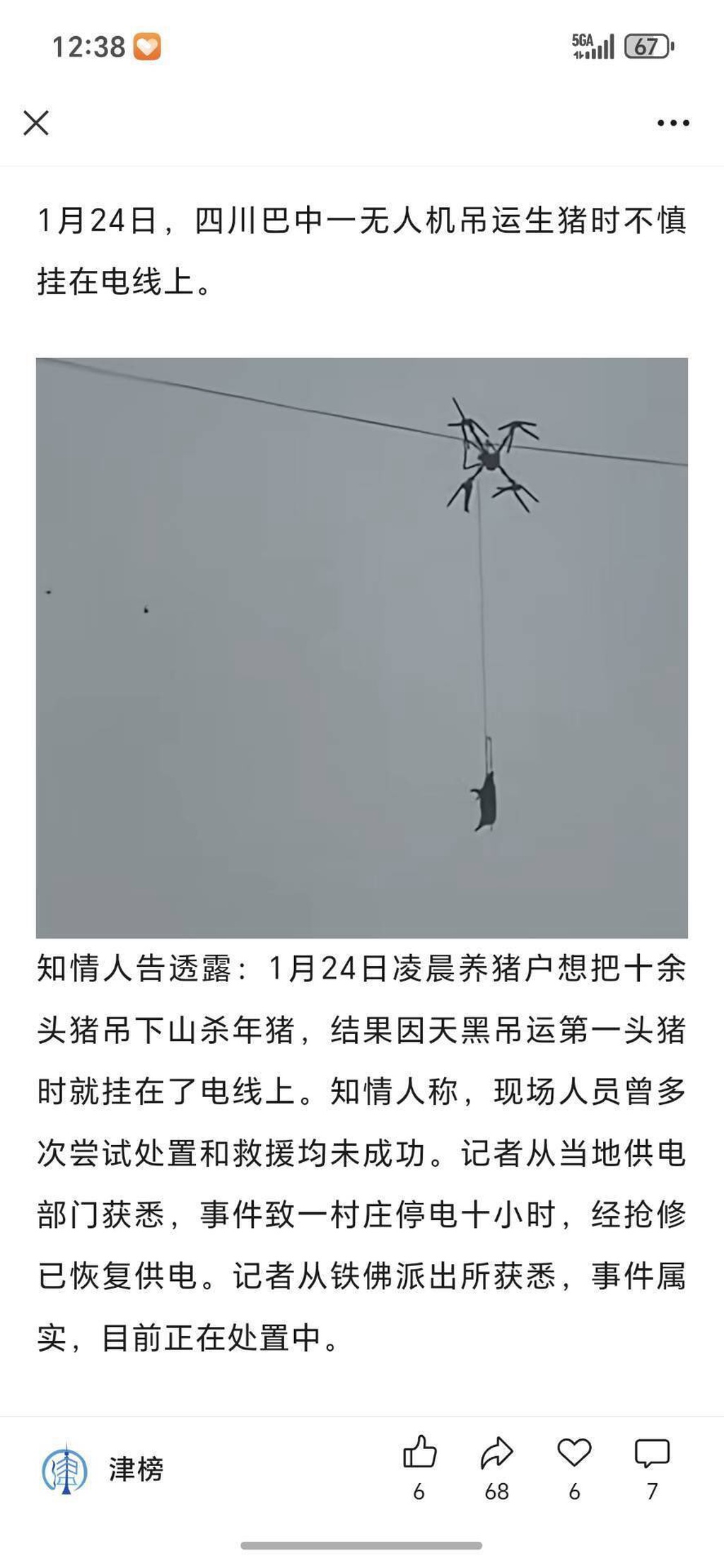Image resolution: width=724 pixels, height=1568 pixels.
Task: Share this article
Action: (x=496, y=1453)
